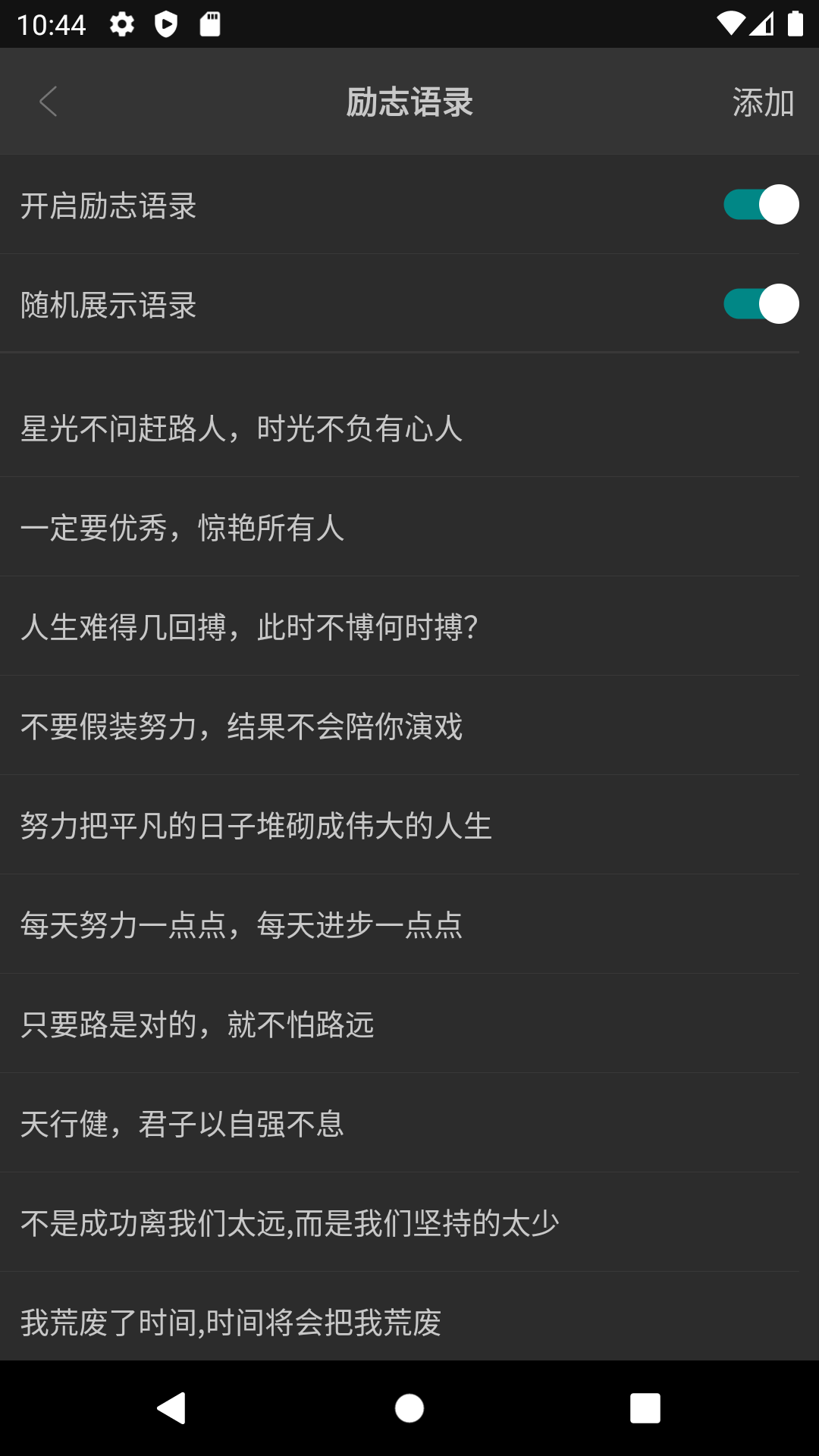Open recent apps with square navigation button
This screenshot has width=819, height=1456.
pyautogui.click(x=644, y=1409)
